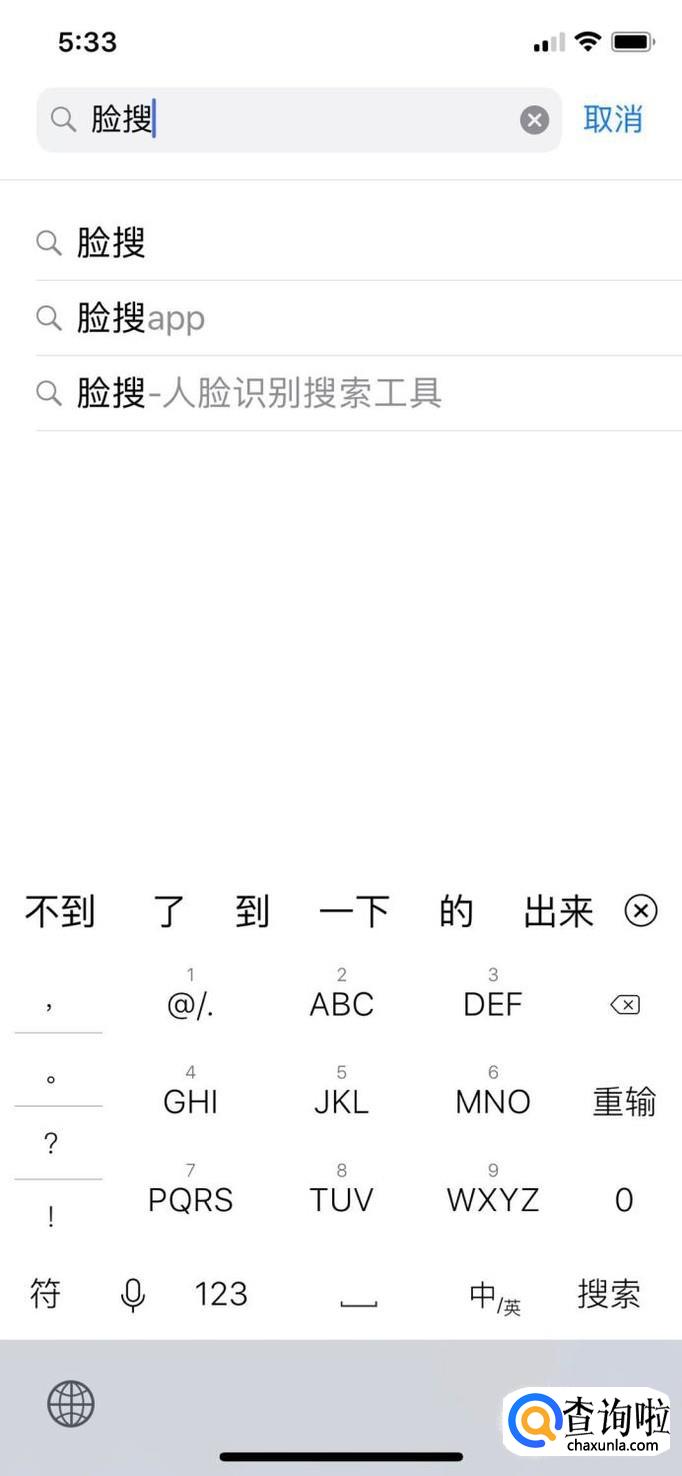Screen dimensions: 682x1476
Task: Tap 取消 to cancel the search
Action: point(613,120)
